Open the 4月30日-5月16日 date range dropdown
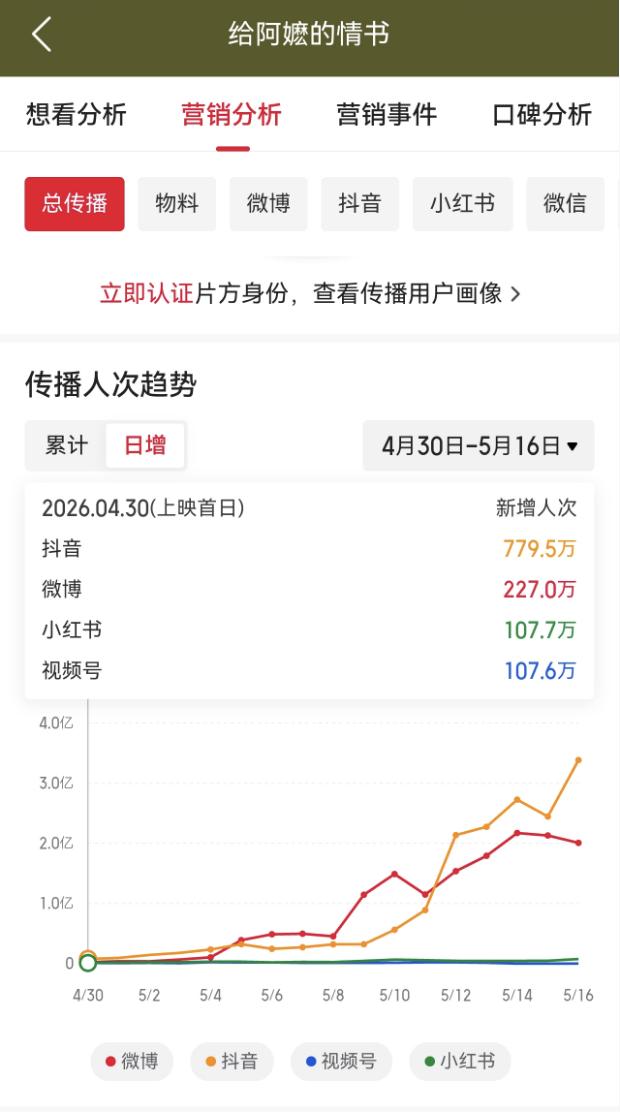 pyautogui.click(x=479, y=445)
